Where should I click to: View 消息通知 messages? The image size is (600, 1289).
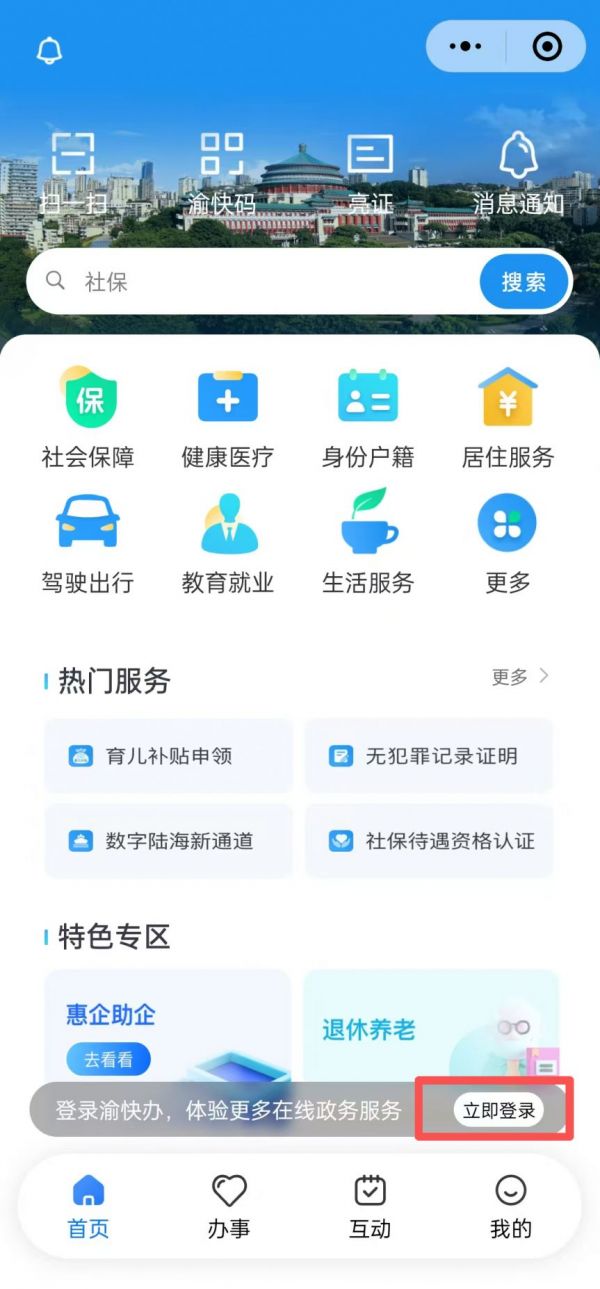point(518,173)
